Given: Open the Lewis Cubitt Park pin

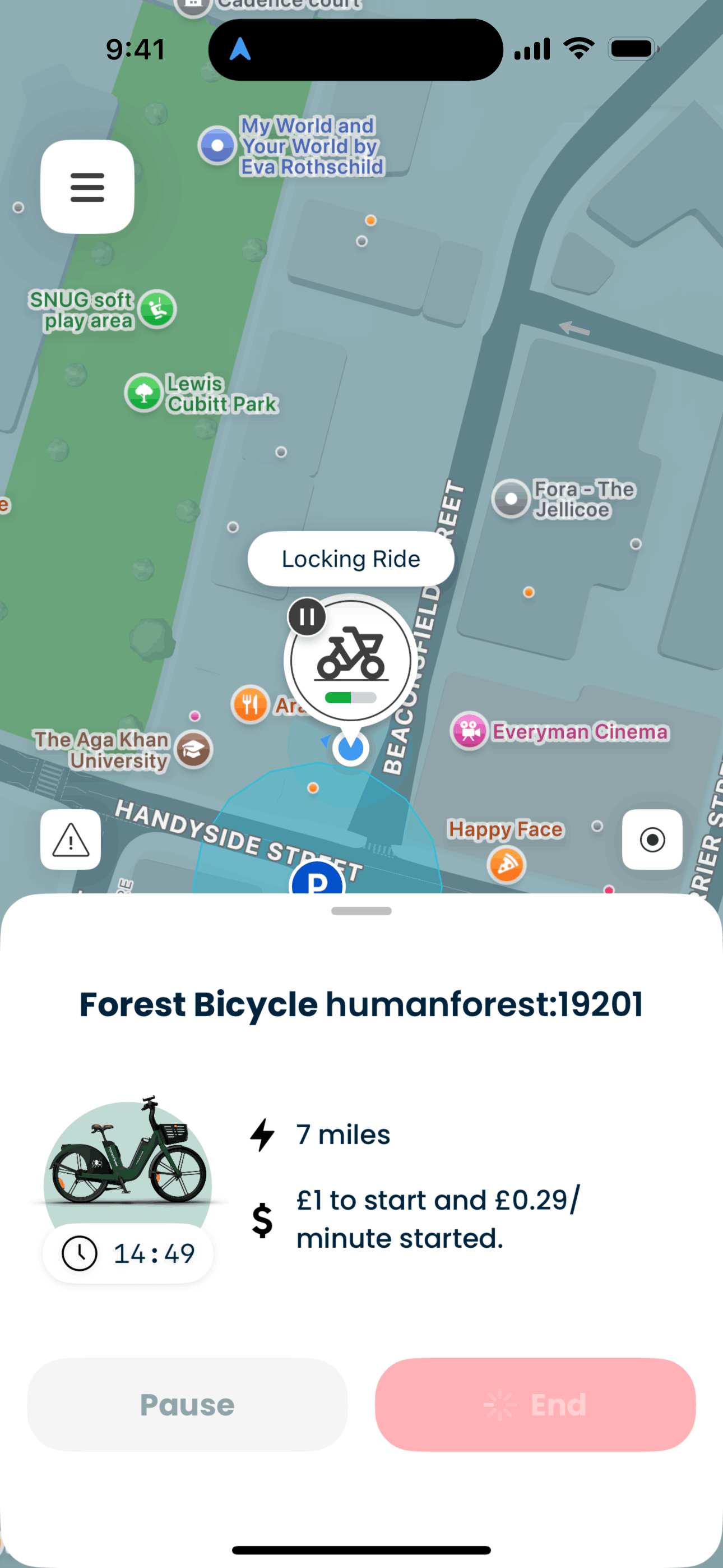Looking at the screenshot, I should [144, 393].
